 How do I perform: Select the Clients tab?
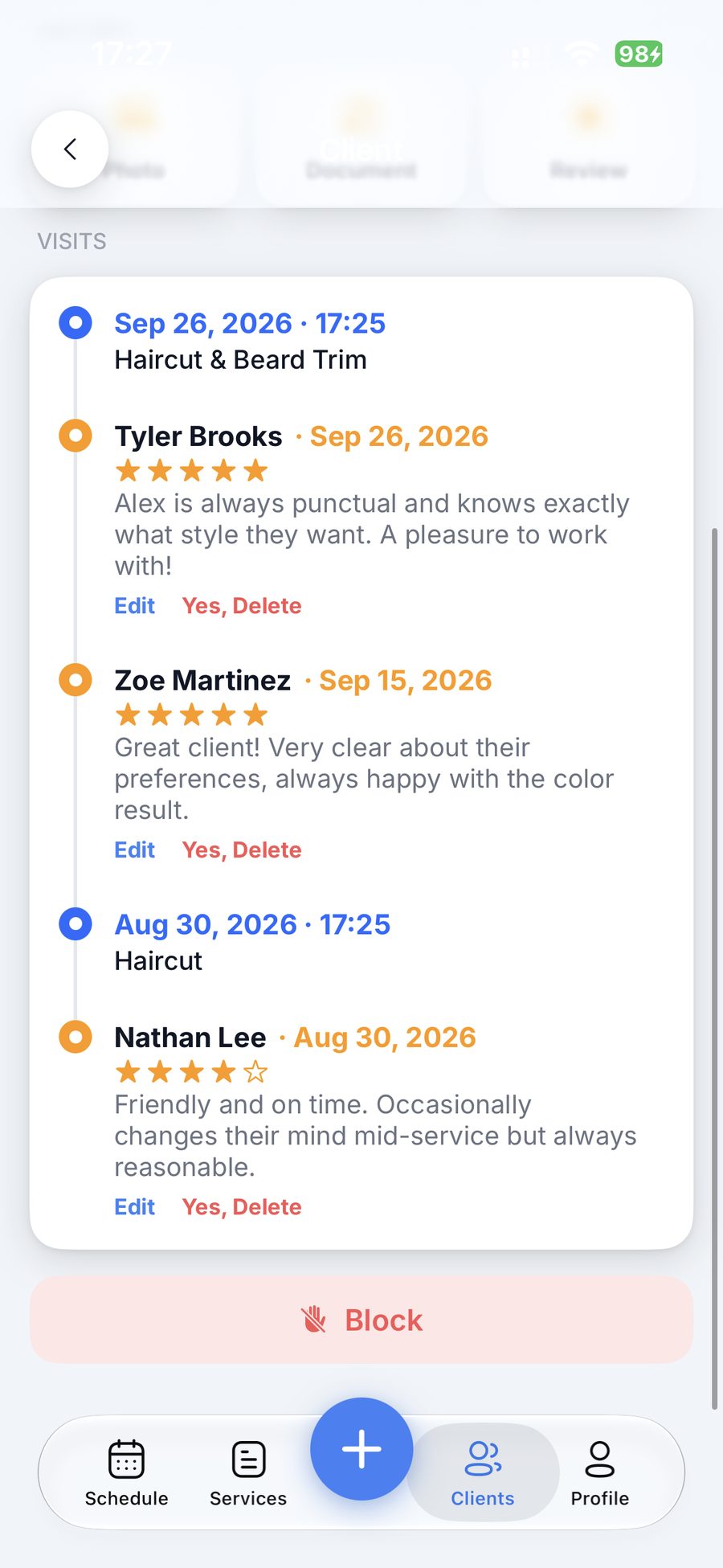483,1473
